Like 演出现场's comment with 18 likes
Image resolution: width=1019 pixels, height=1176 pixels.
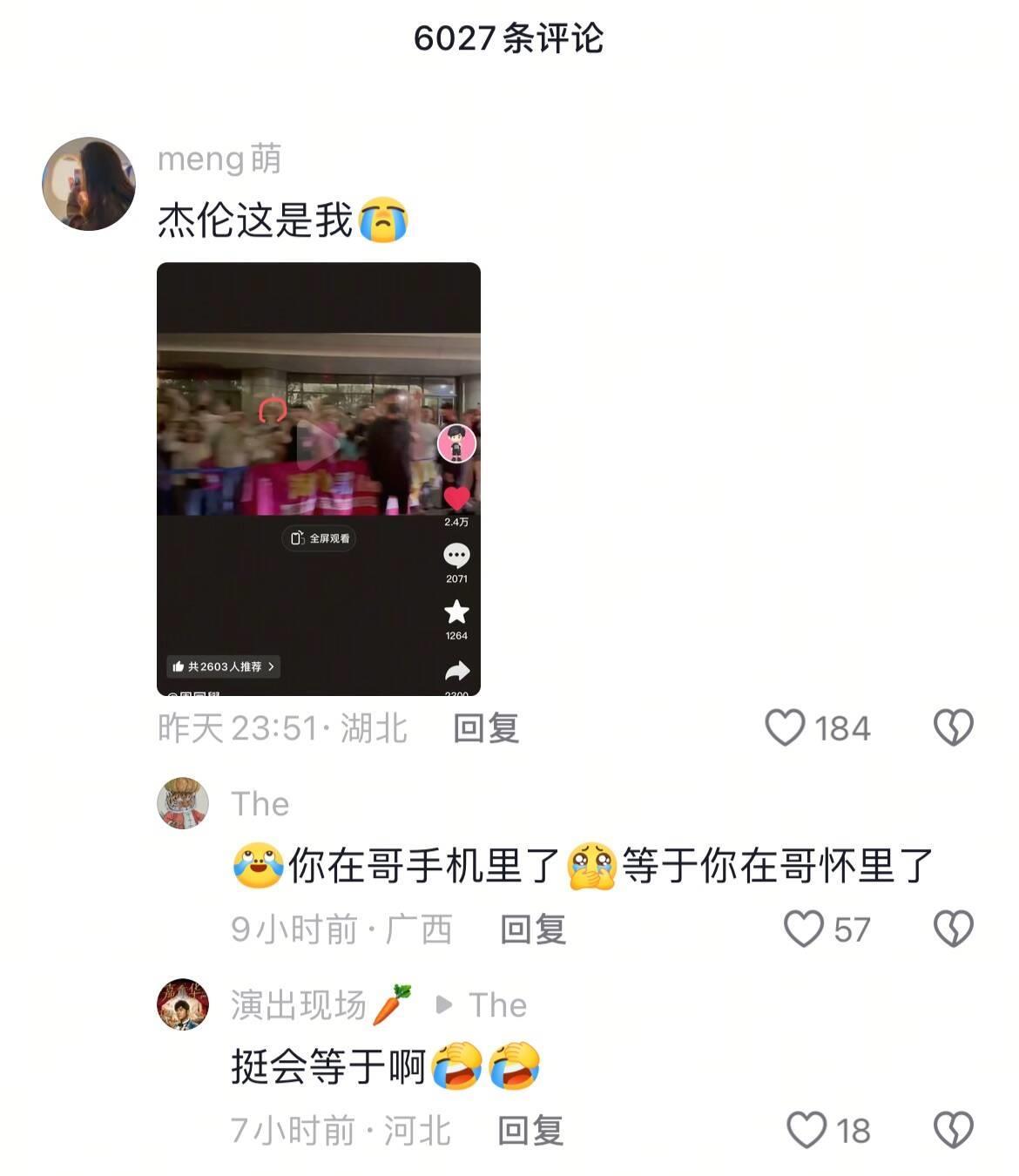806,1130
